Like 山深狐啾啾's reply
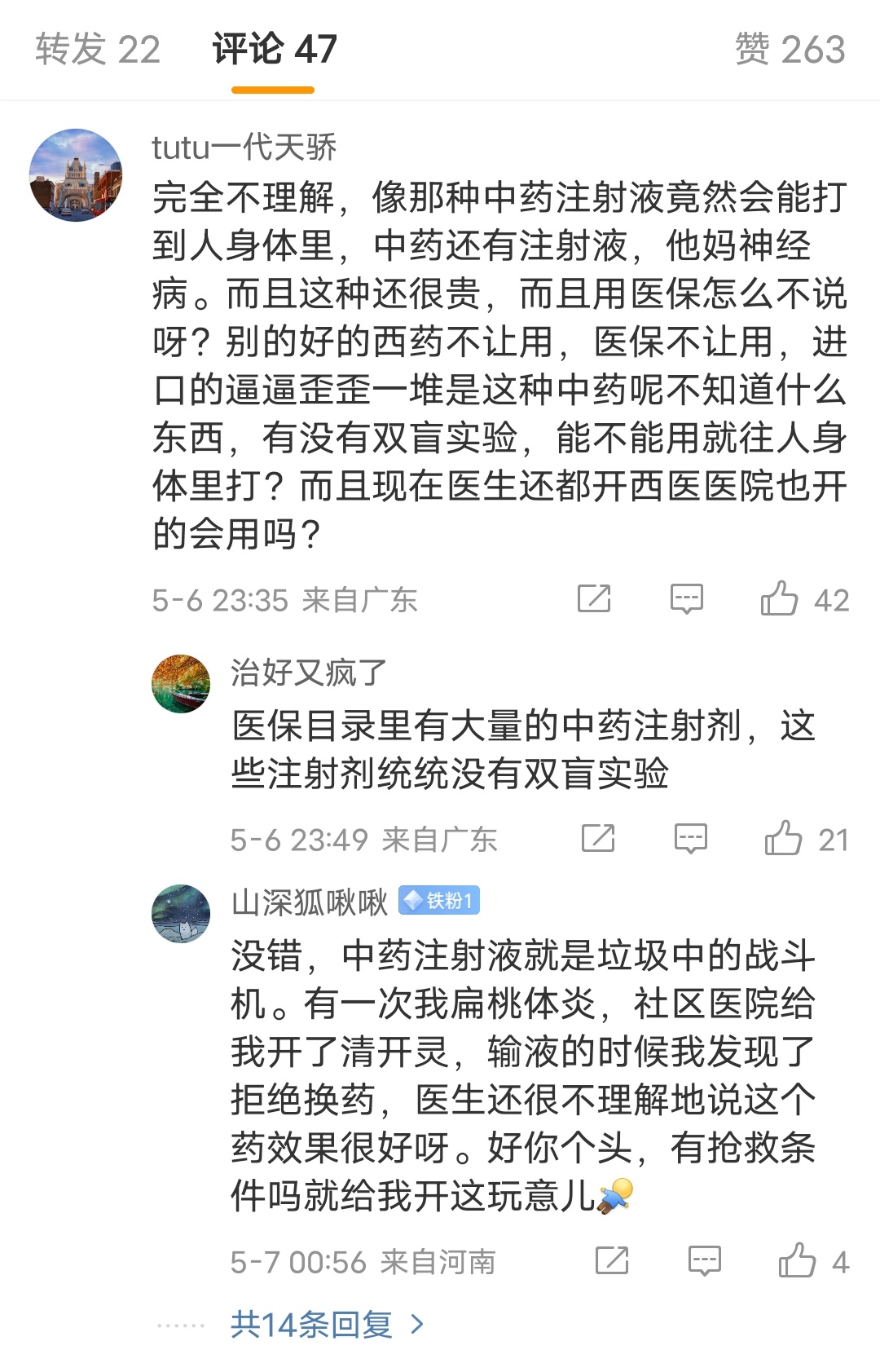The width and height of the screenshot is (880, 1372). [797, 1260]
